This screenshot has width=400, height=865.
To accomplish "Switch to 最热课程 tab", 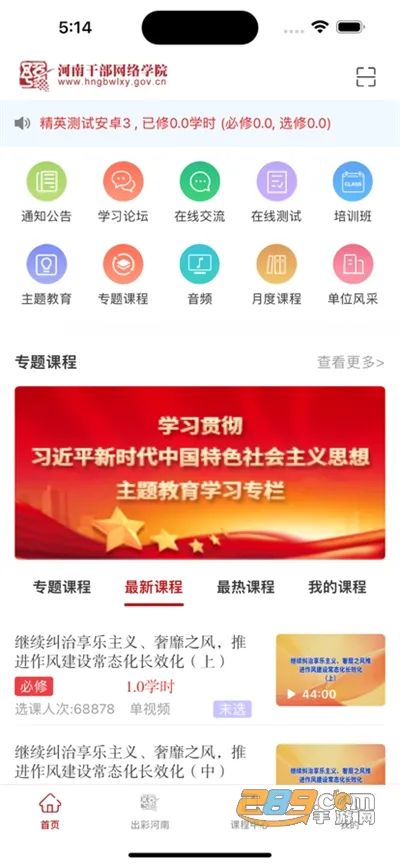I will pyautogui.click(x=246, y=587).
